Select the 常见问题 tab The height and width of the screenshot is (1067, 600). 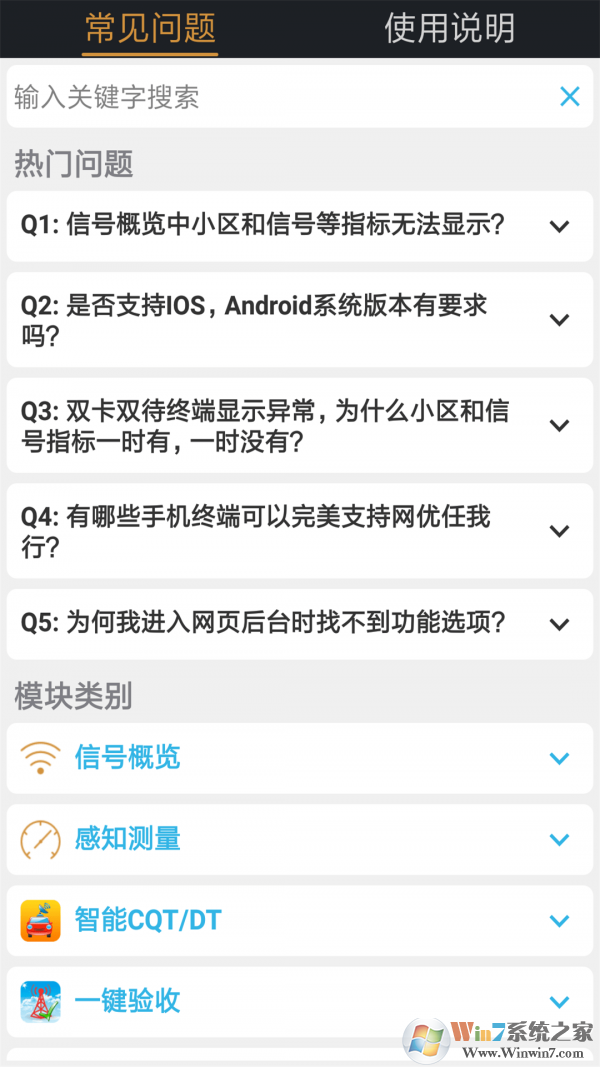pyautogui.click(x=150, y=29)
